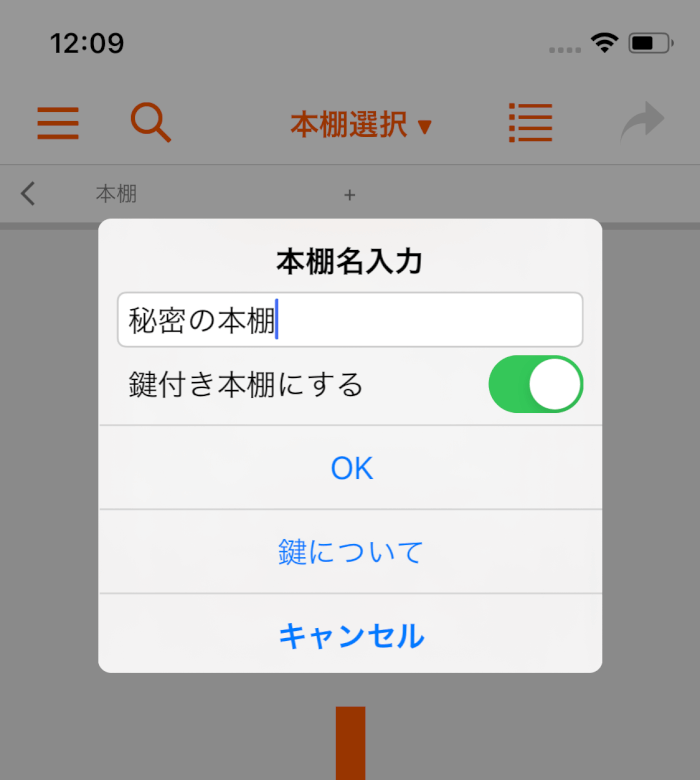Open the list view icon
The width and height of the screenshot is (700, 780).
pyautogui.click(x=530, y=123)
